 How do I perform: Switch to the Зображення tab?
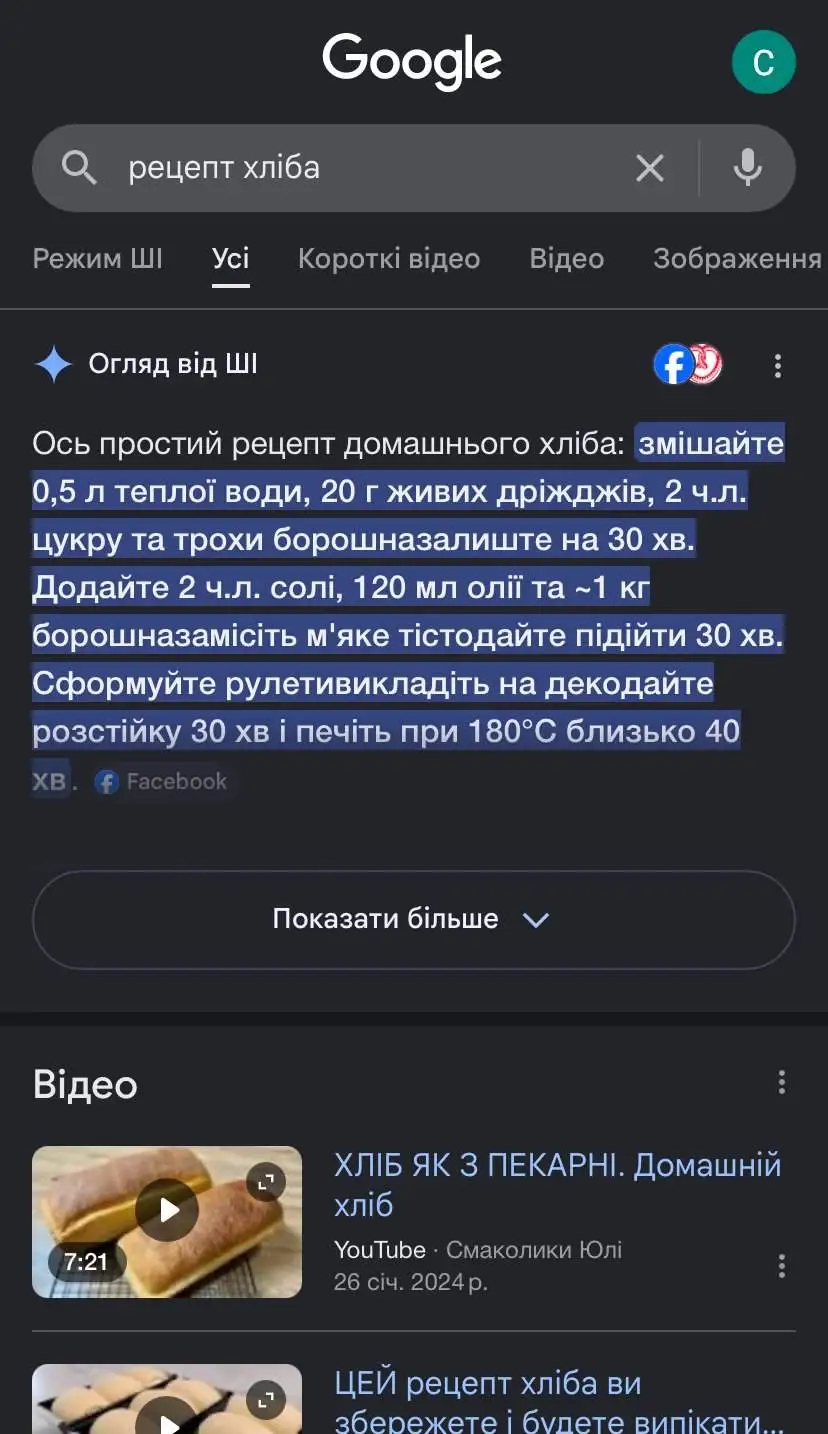(736, 258)
